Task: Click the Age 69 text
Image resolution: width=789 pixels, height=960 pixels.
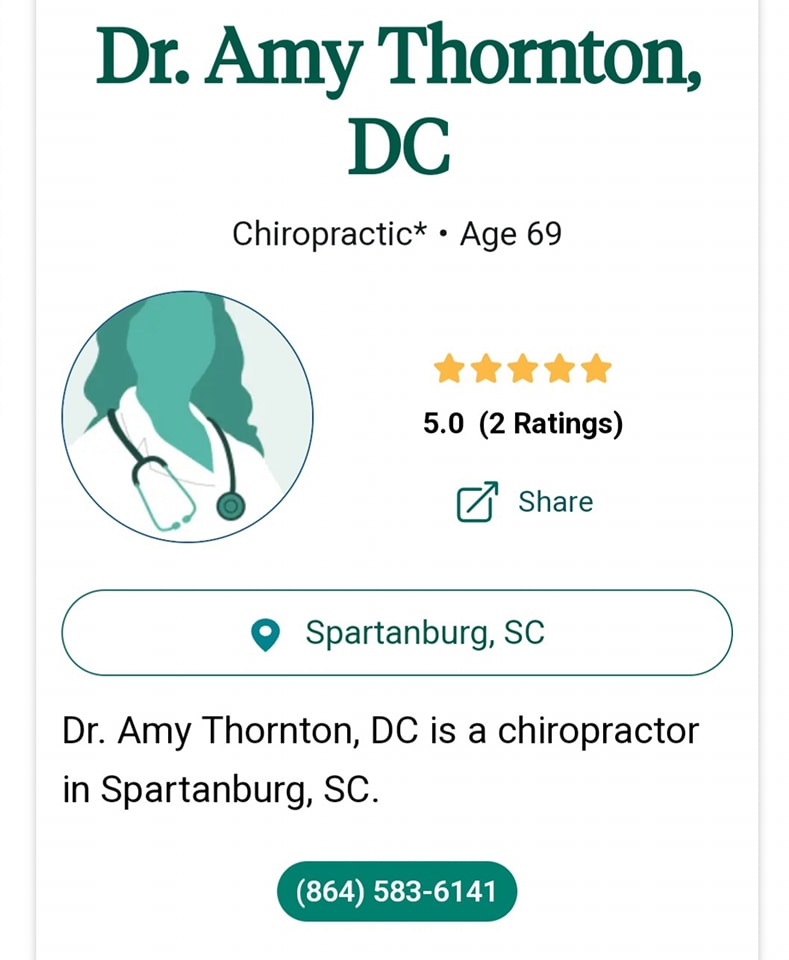Action: click(x=511, y=234)
